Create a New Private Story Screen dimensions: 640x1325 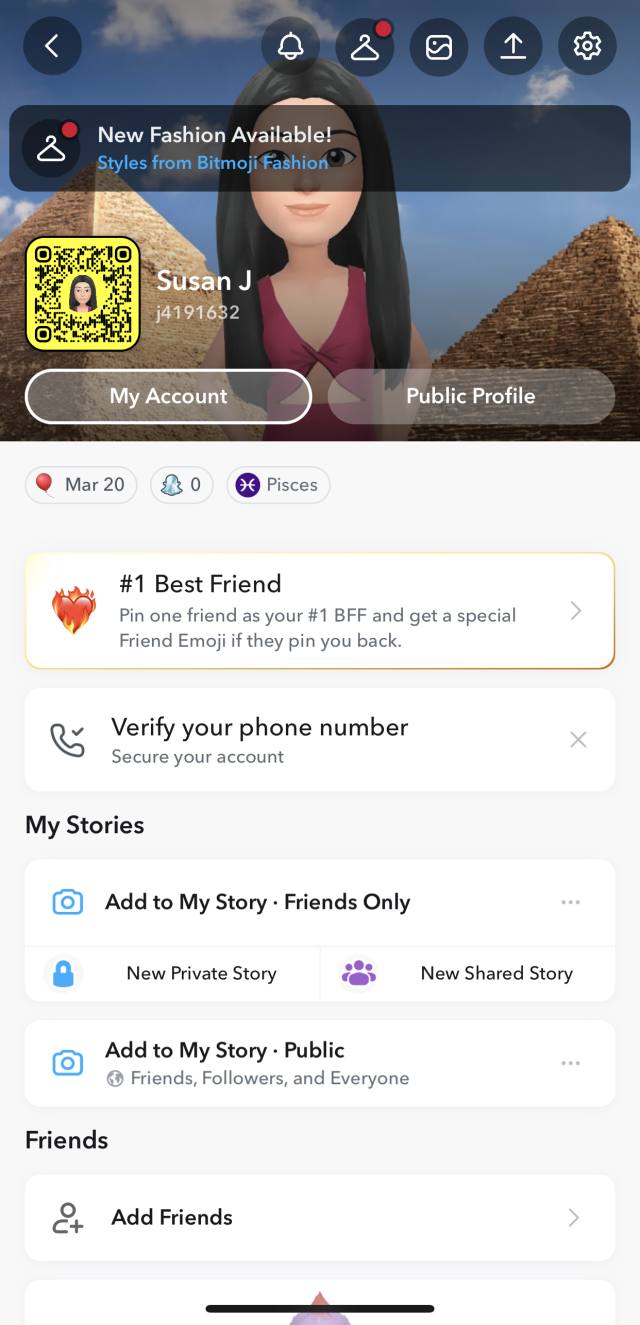pos(172,973)
